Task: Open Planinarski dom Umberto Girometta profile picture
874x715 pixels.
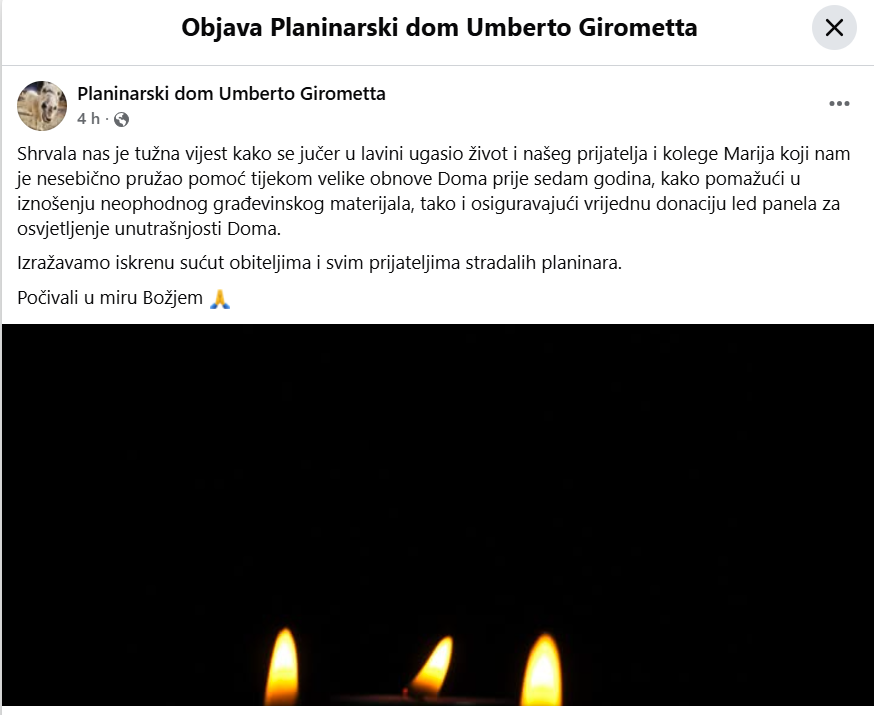Action: click(x=42, y=106)
